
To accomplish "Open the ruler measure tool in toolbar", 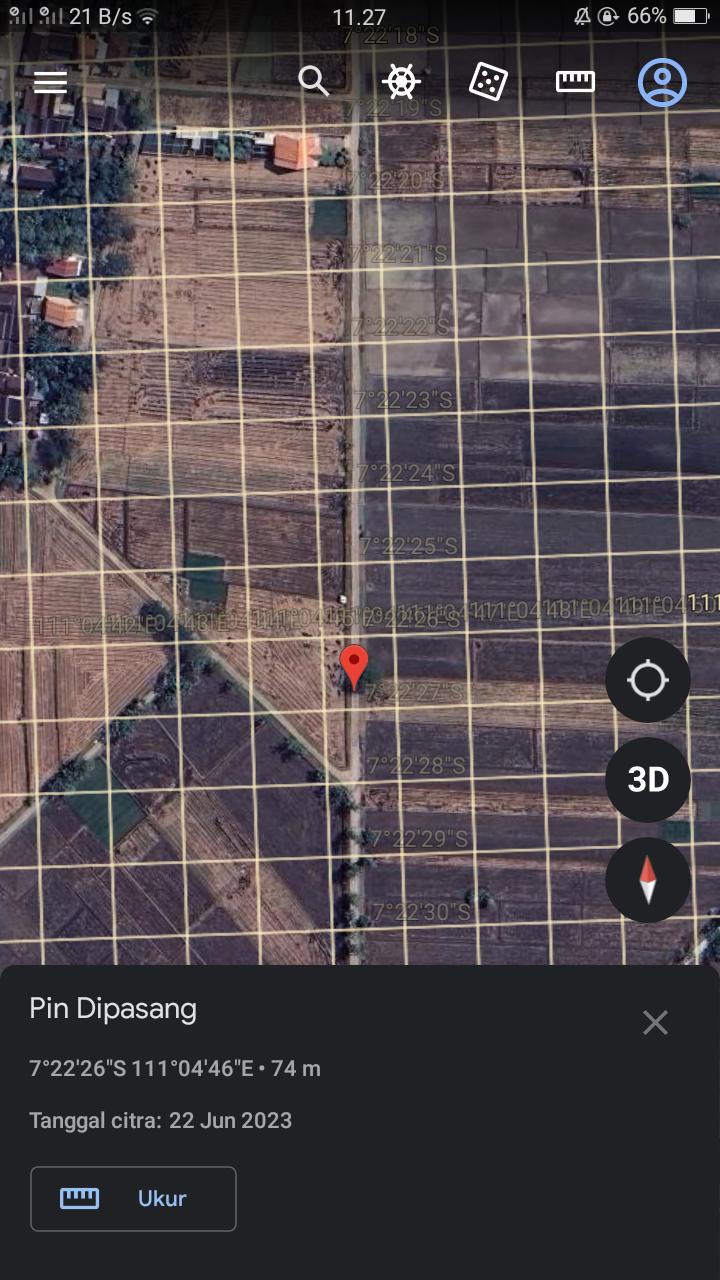I will click(x=575, y=82).
